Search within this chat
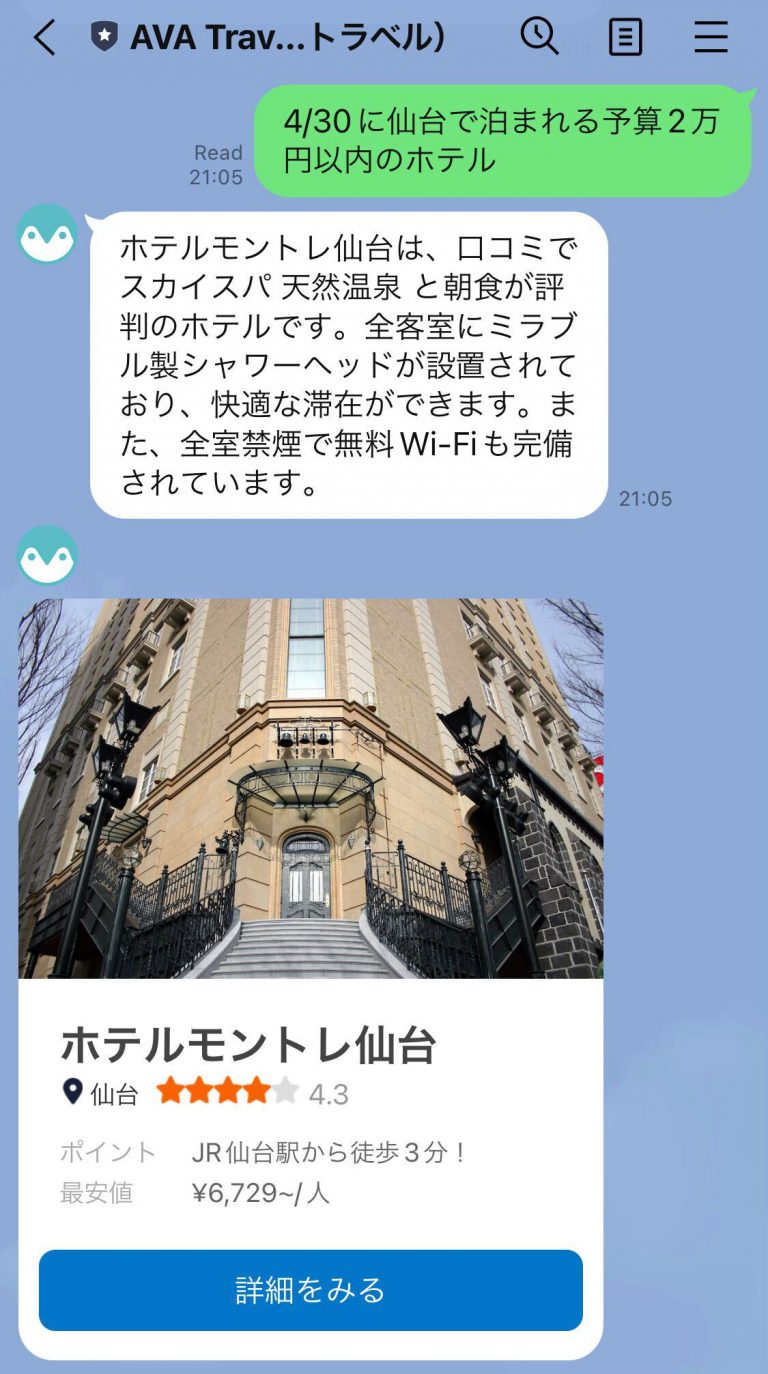 click(x=539, y=37)
